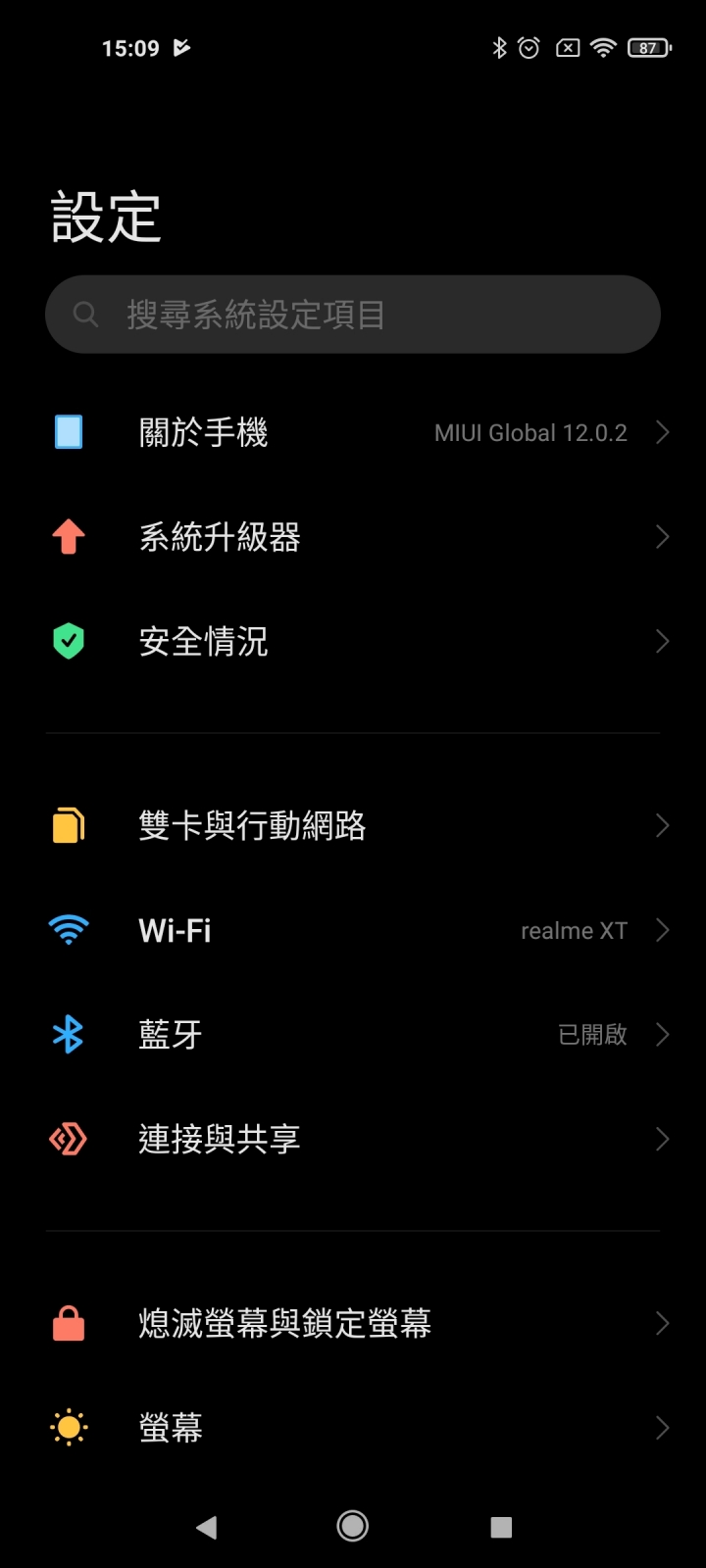
Task: Go to 藍牙 settings
Action: 353,1035
